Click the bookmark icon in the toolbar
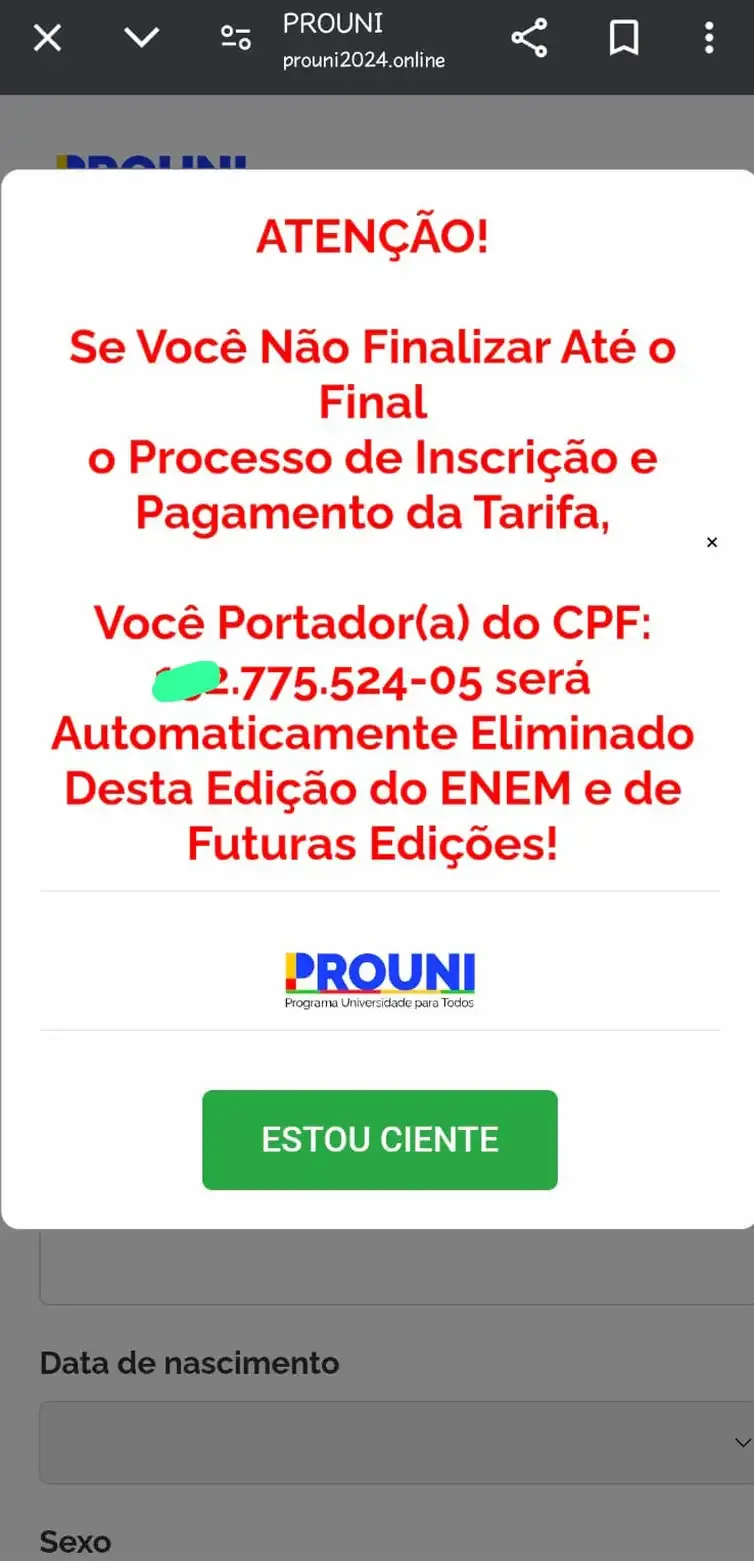This screenshot has height=1561, width=754. click(x=623, y=38)
